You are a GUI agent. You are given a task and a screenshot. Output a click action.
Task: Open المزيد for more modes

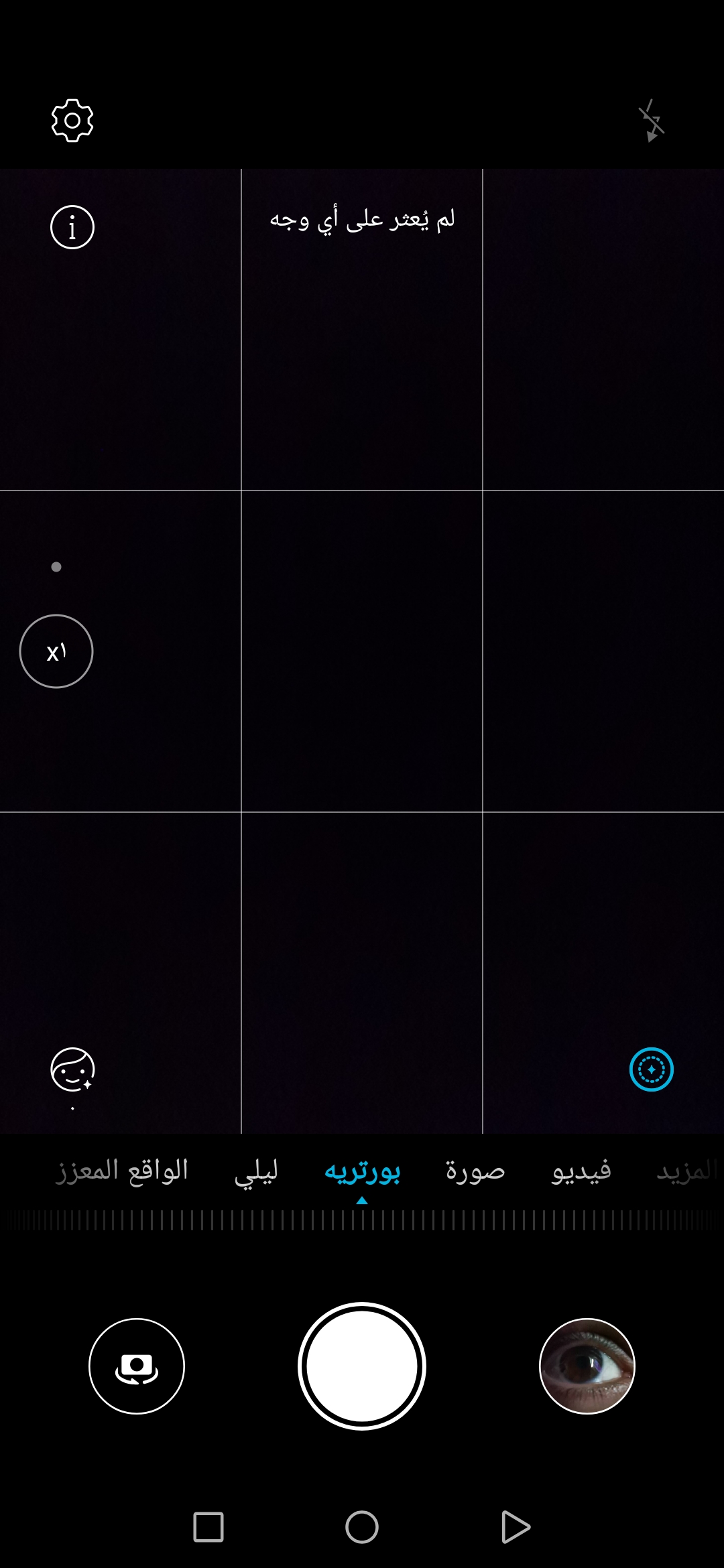685,1171
